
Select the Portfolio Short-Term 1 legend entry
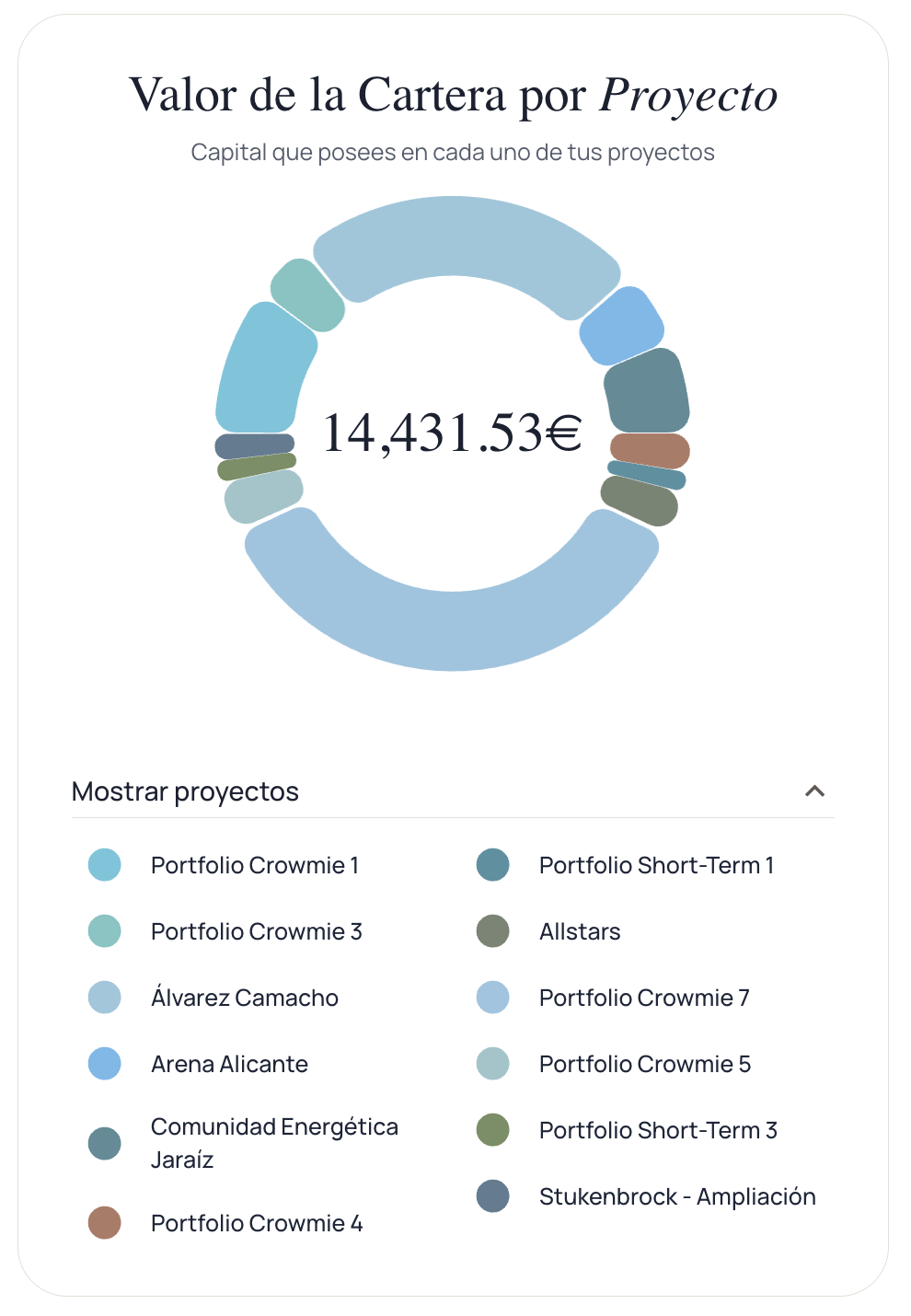pyautogui.click(x=626, y=865)
